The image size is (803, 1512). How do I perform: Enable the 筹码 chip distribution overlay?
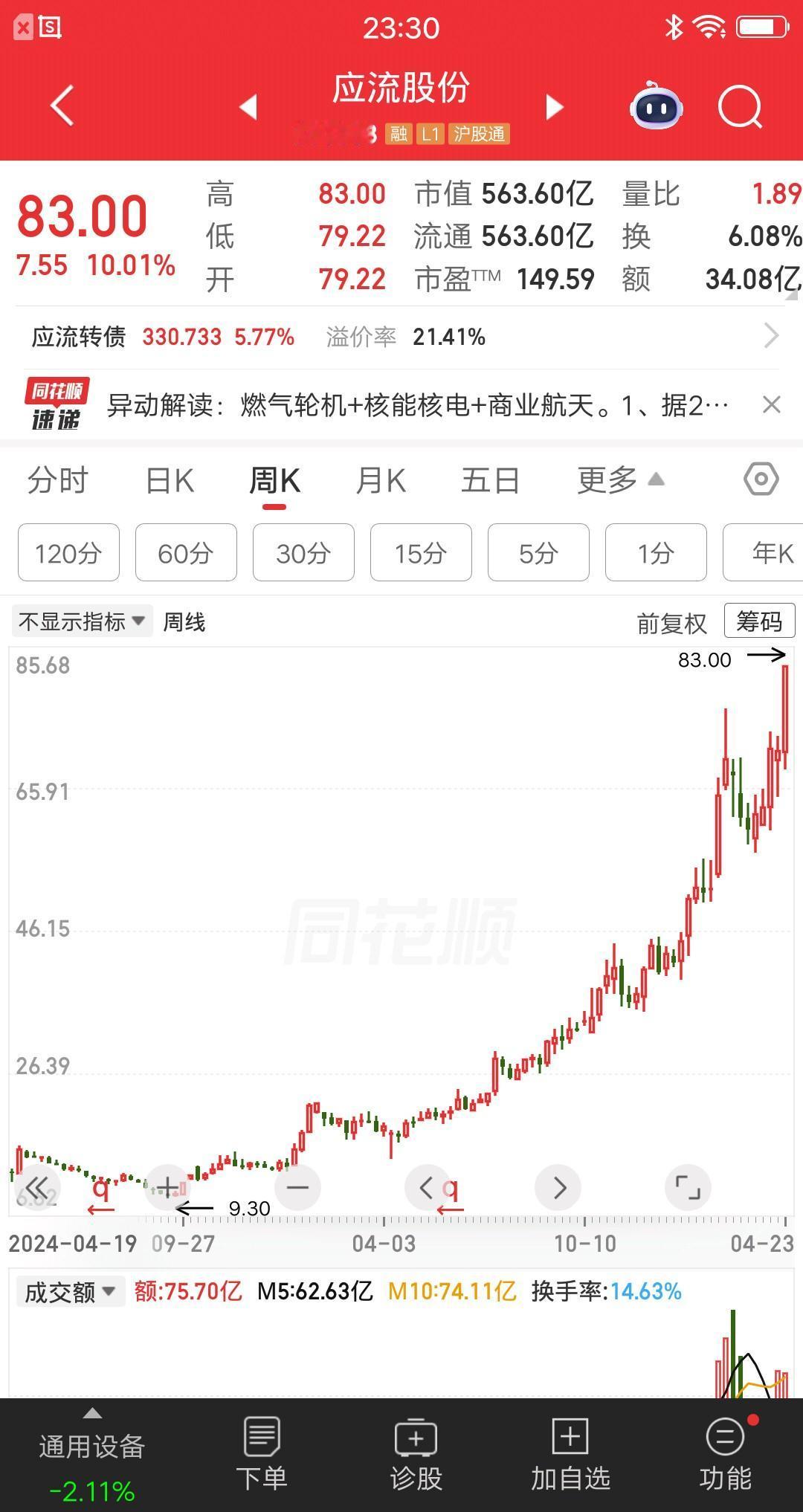pyautogui.click(x=759, y=620)
